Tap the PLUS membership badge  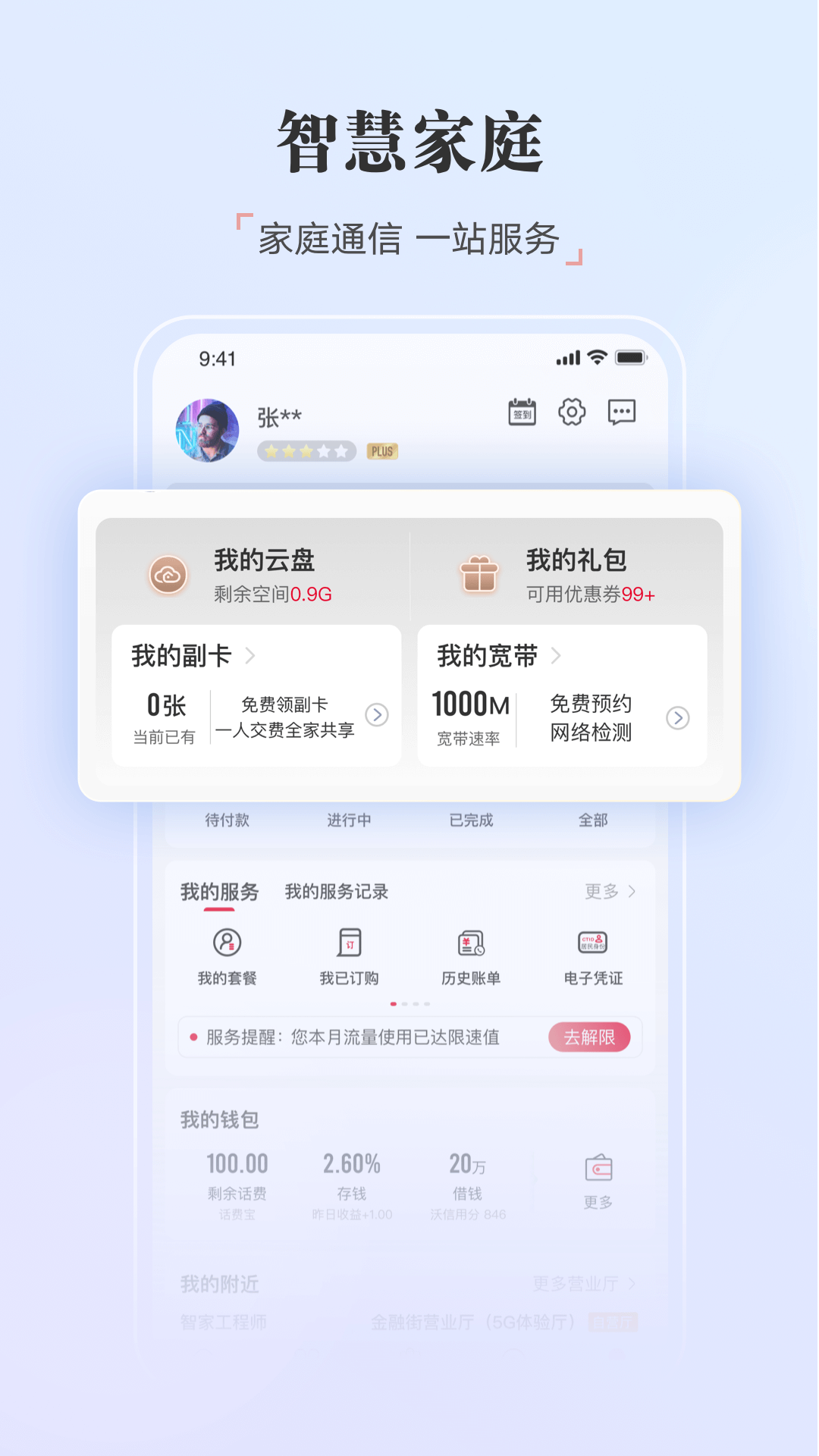pyautogui.click(x=382, y=452)
